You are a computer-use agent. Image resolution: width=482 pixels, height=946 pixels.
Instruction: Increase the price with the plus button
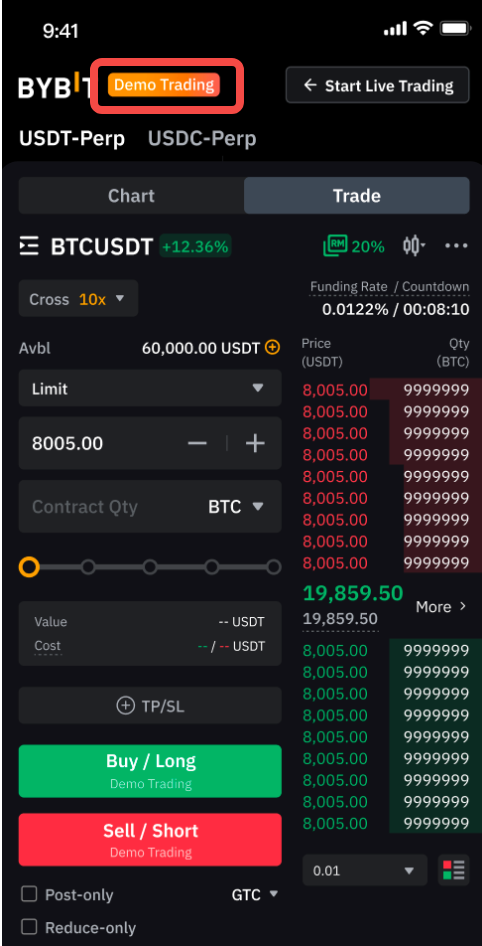255,443
